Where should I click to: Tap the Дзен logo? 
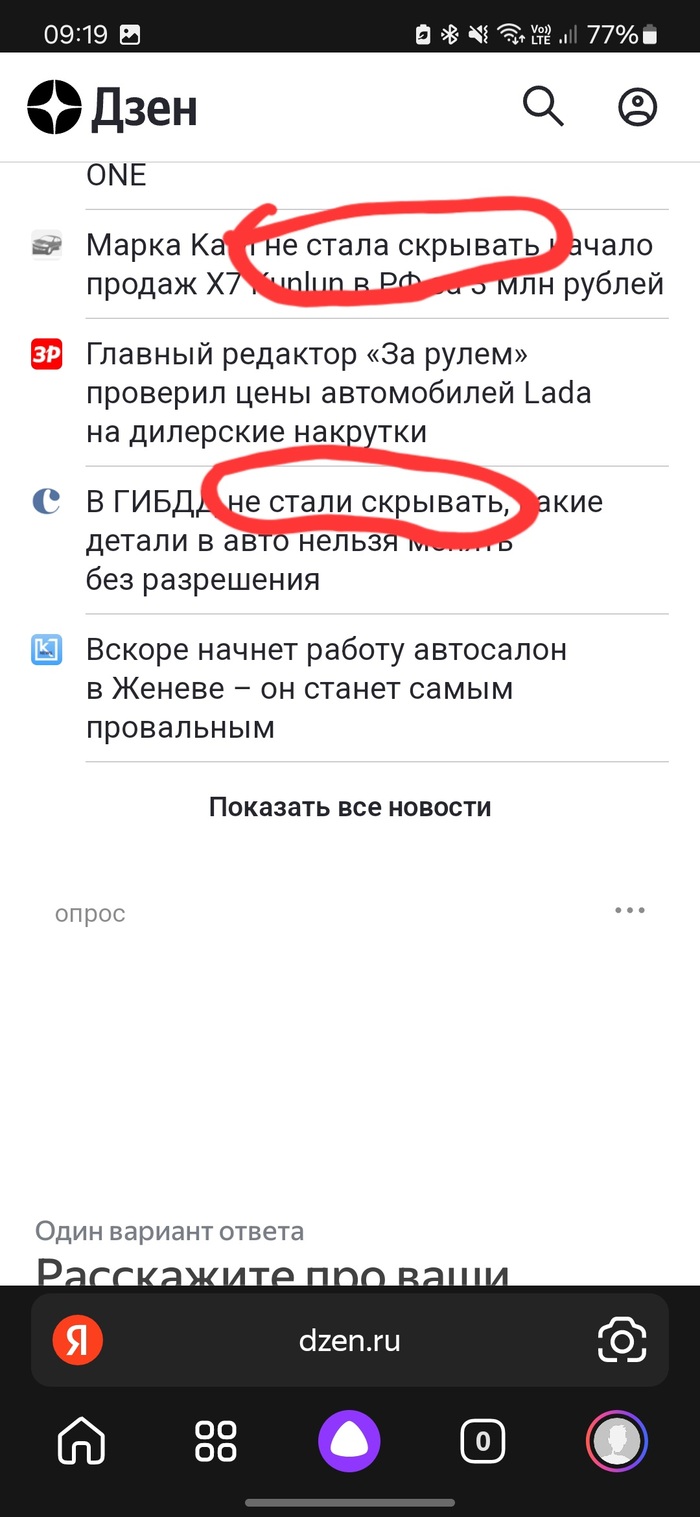click(112, 108)
